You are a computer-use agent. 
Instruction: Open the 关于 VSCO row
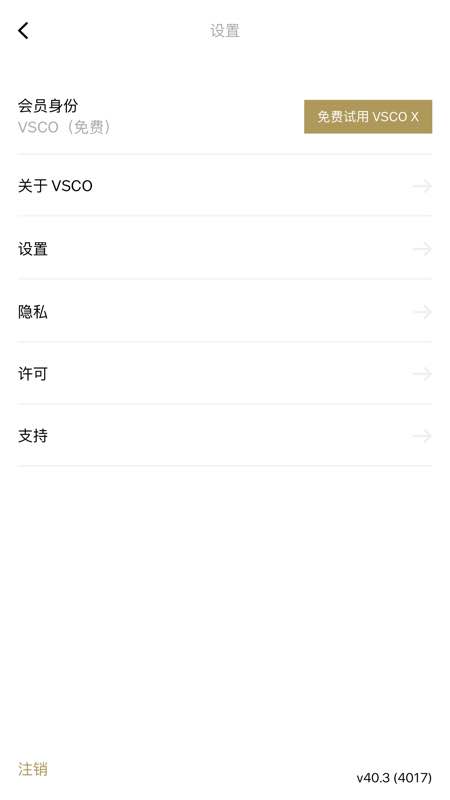coord(224,186)
